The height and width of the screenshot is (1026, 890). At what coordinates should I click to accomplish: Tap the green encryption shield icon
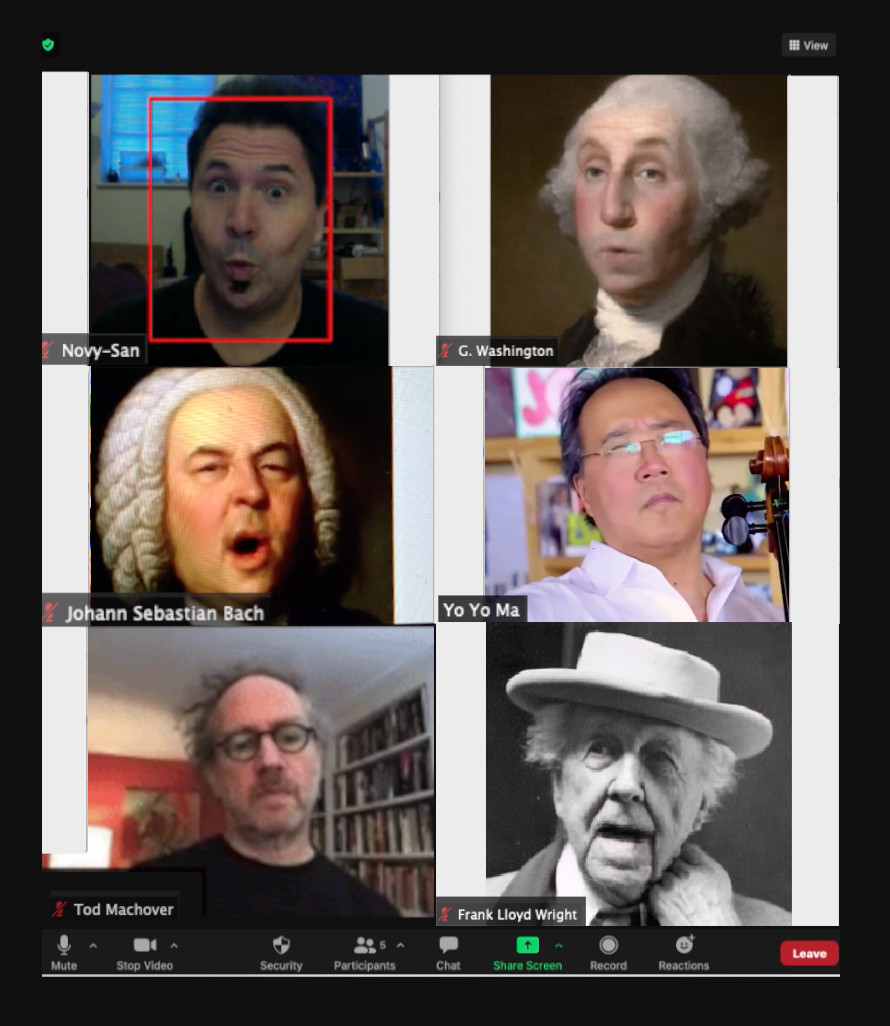pyautogui.click(x=48, y=45)
